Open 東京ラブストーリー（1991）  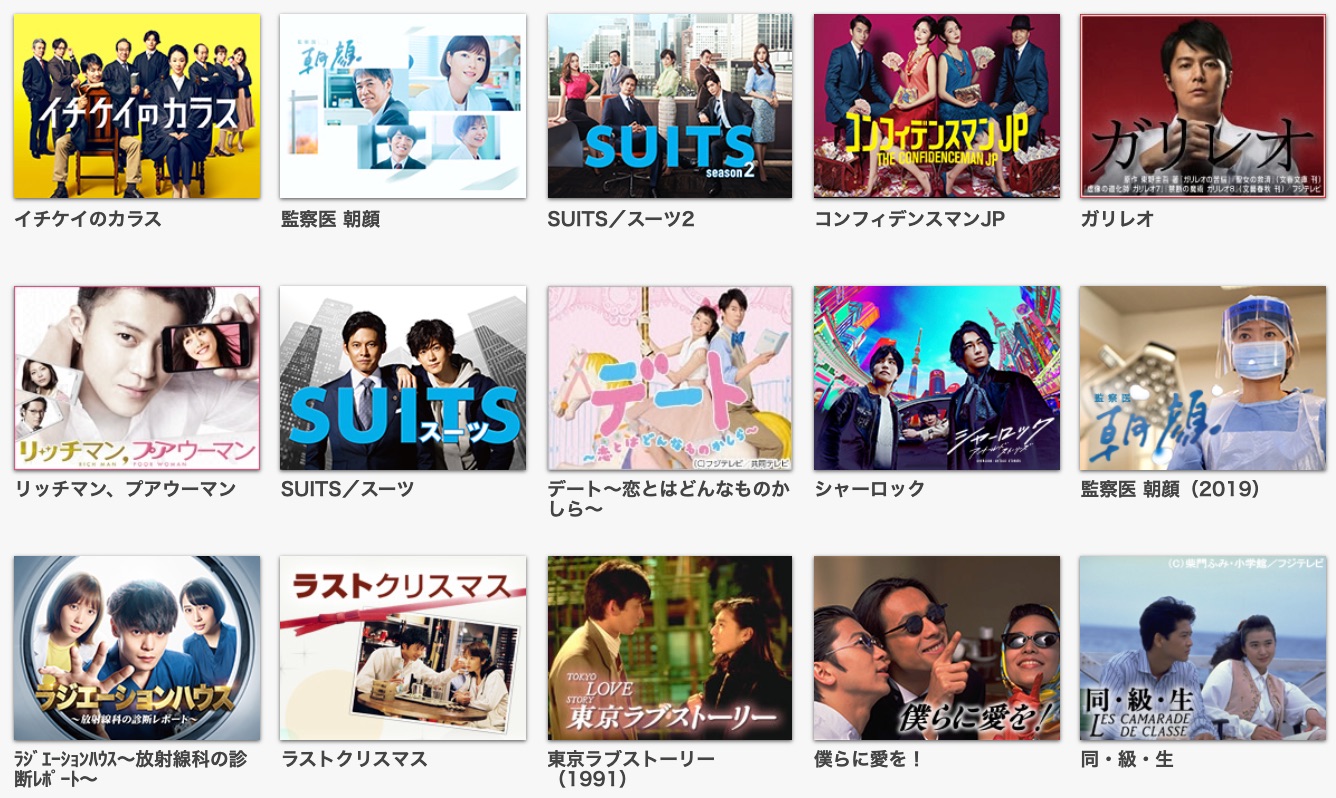tap(670, 648)
